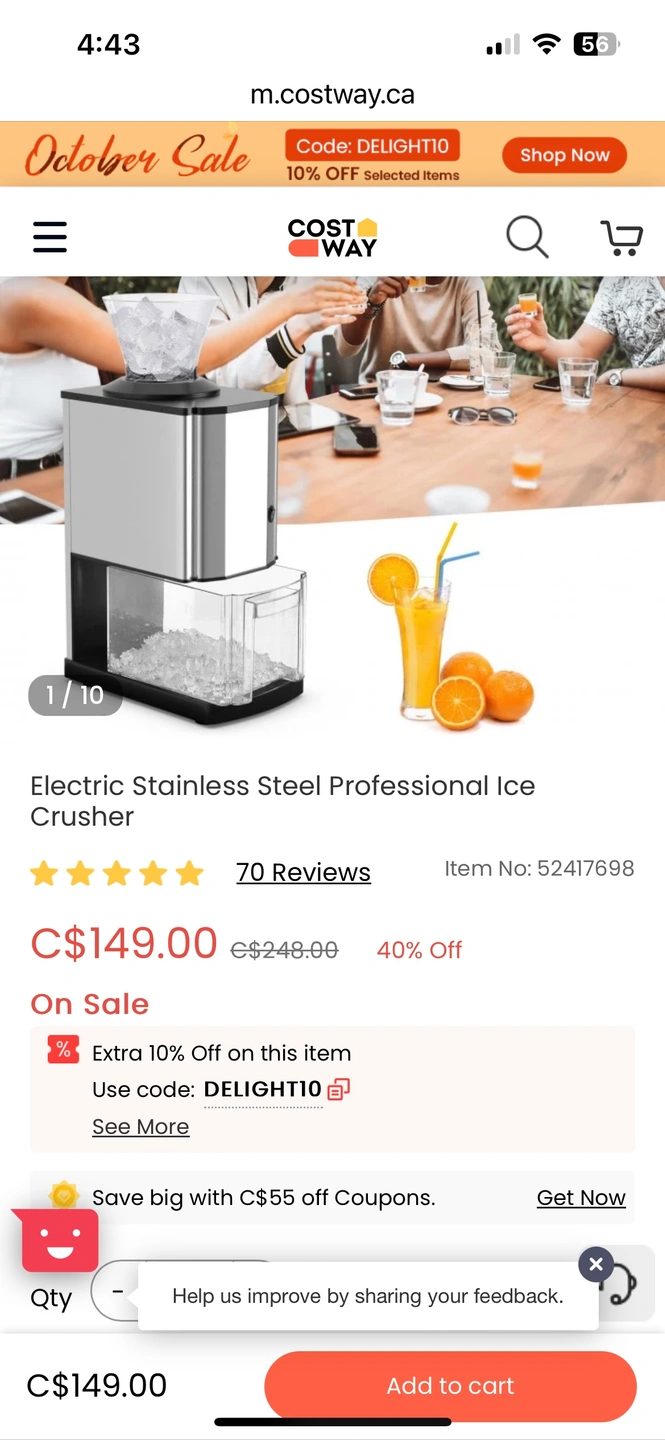Expand See More promotion details
665x1440 pixels.
point(140,1127)
